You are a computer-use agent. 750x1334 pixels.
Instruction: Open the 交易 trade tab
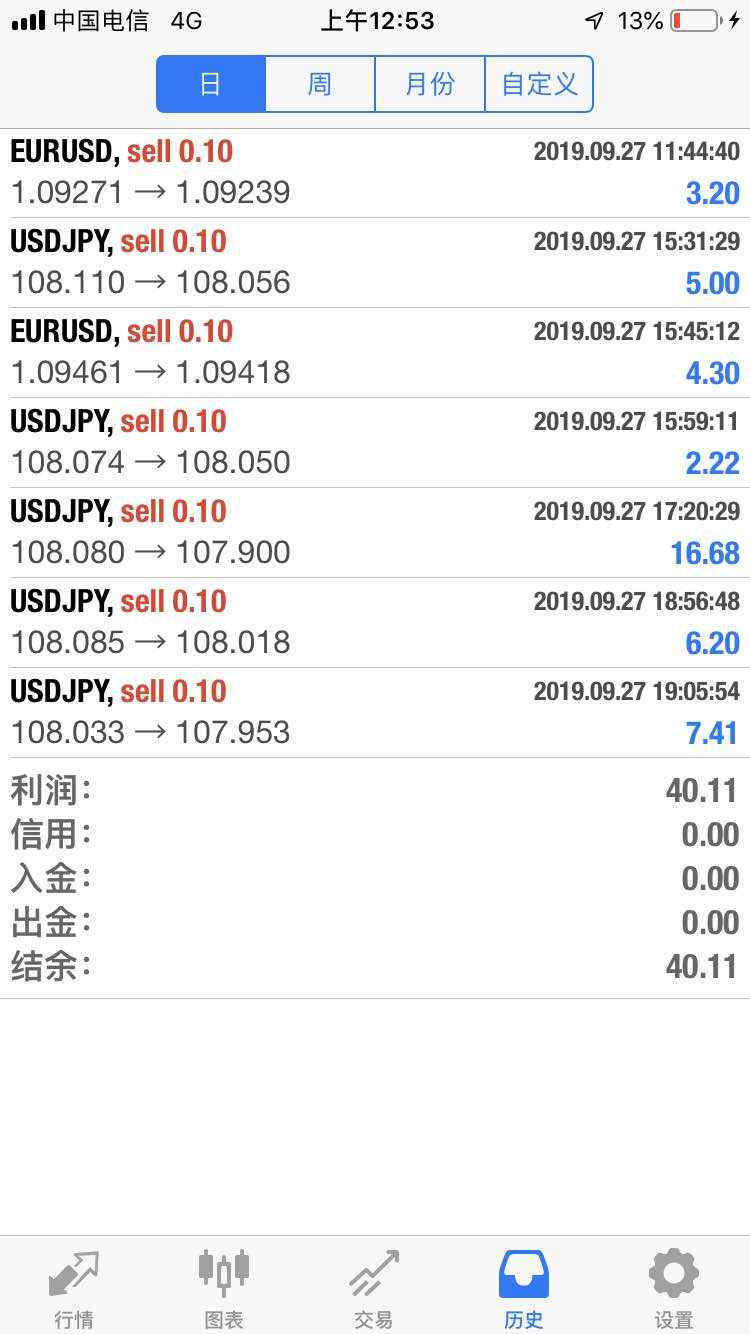(x=374, y=1288)
